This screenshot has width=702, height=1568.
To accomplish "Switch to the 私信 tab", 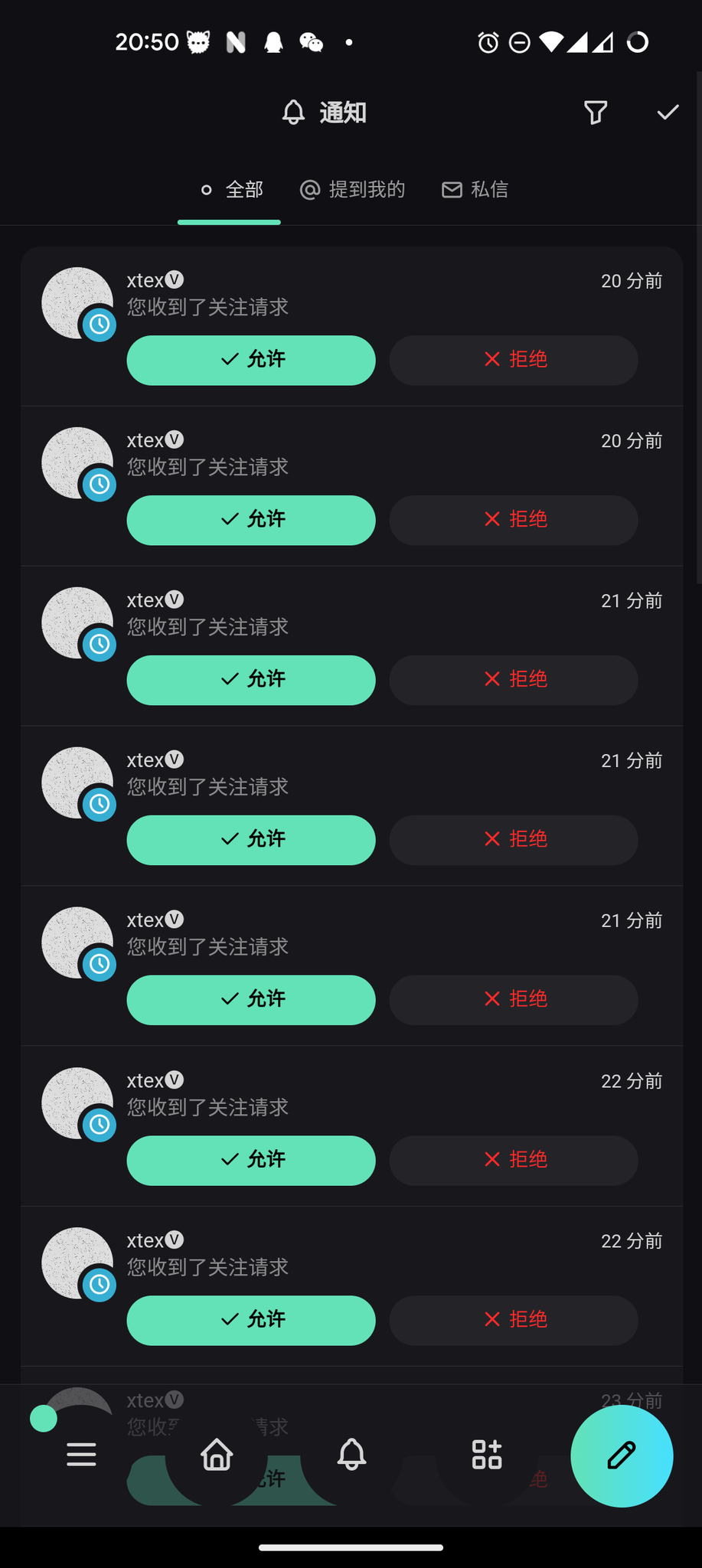I will tap(475, 190).
